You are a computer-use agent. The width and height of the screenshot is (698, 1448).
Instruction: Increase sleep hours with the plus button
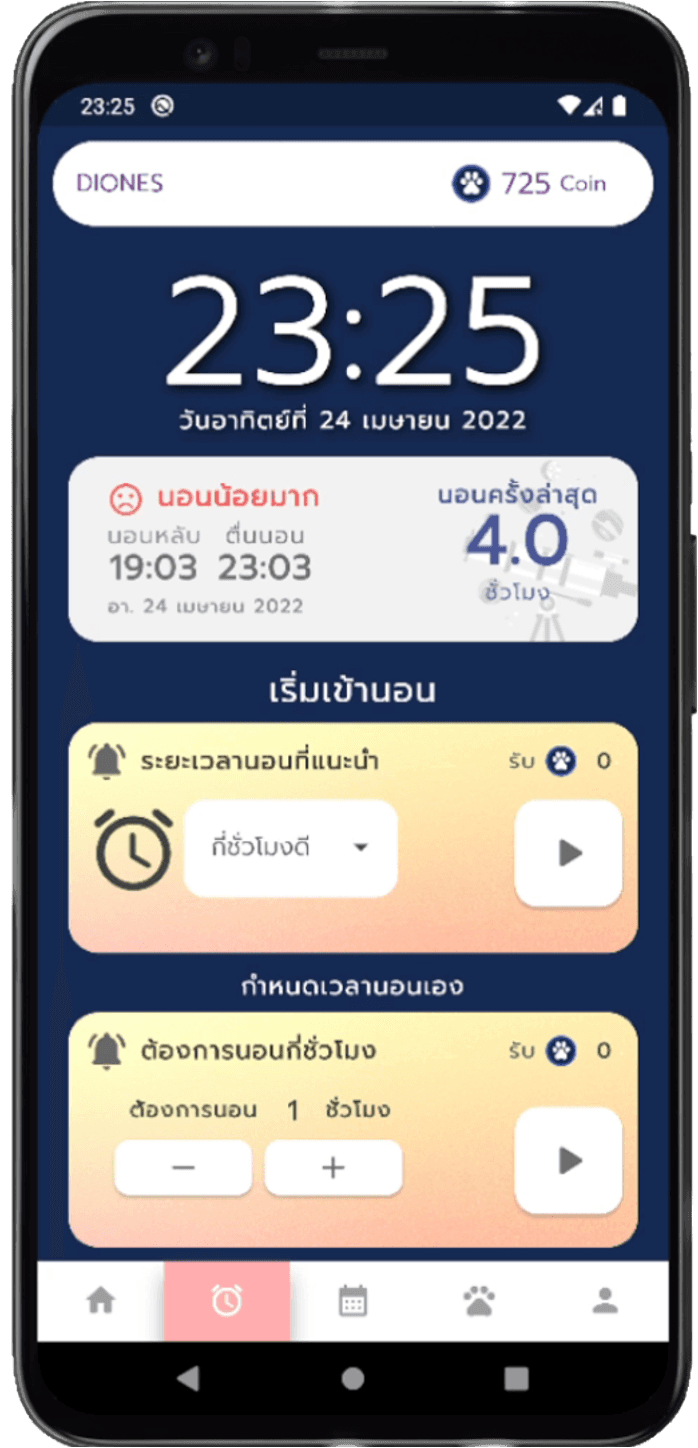click(333, 1167)
